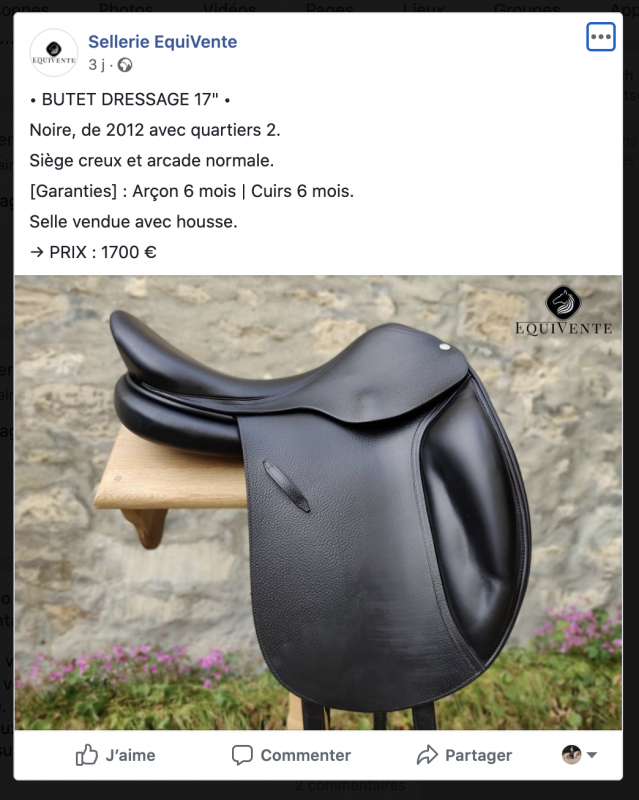The width and height of the screenshot is (639, 800).
Task: Share the post with Partager
Action: (x=464, y=755)
